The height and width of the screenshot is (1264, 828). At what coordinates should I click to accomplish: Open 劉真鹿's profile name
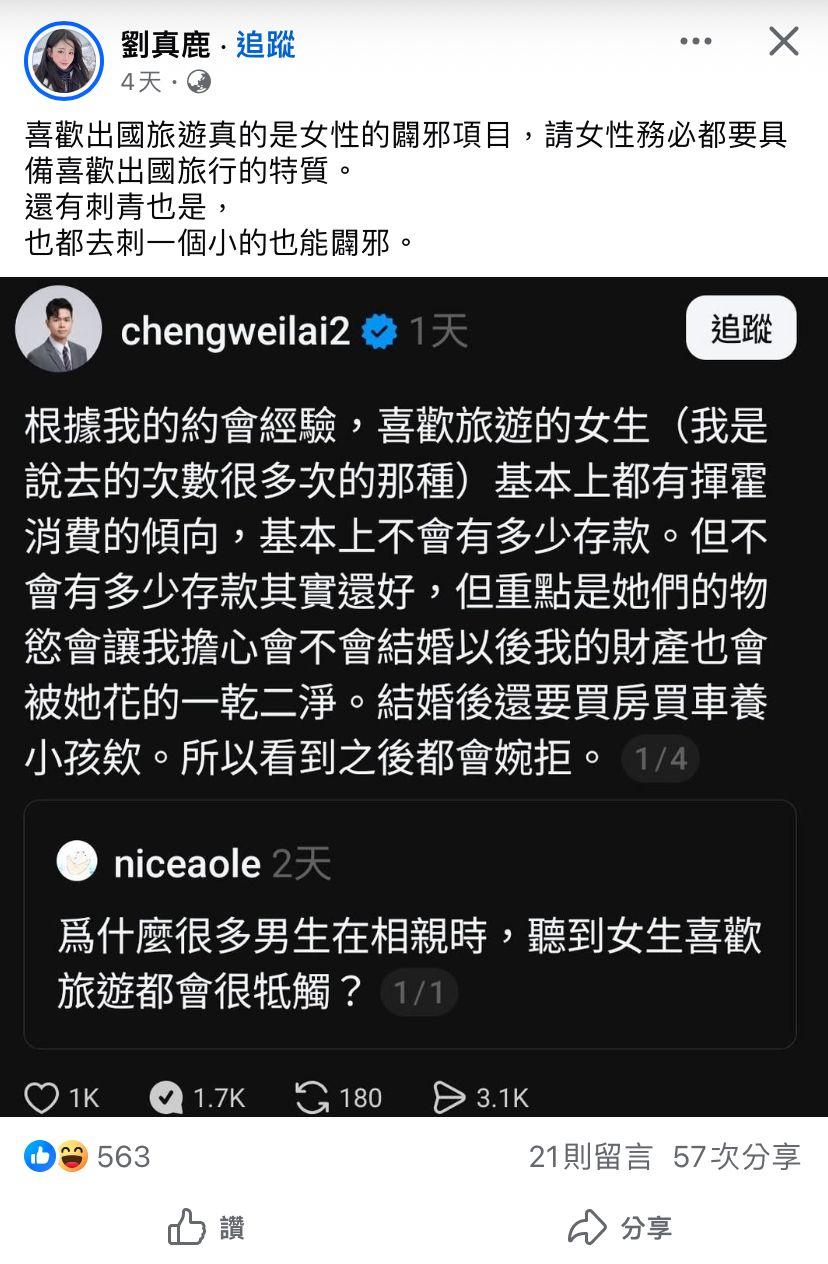[x=165, y=45]
